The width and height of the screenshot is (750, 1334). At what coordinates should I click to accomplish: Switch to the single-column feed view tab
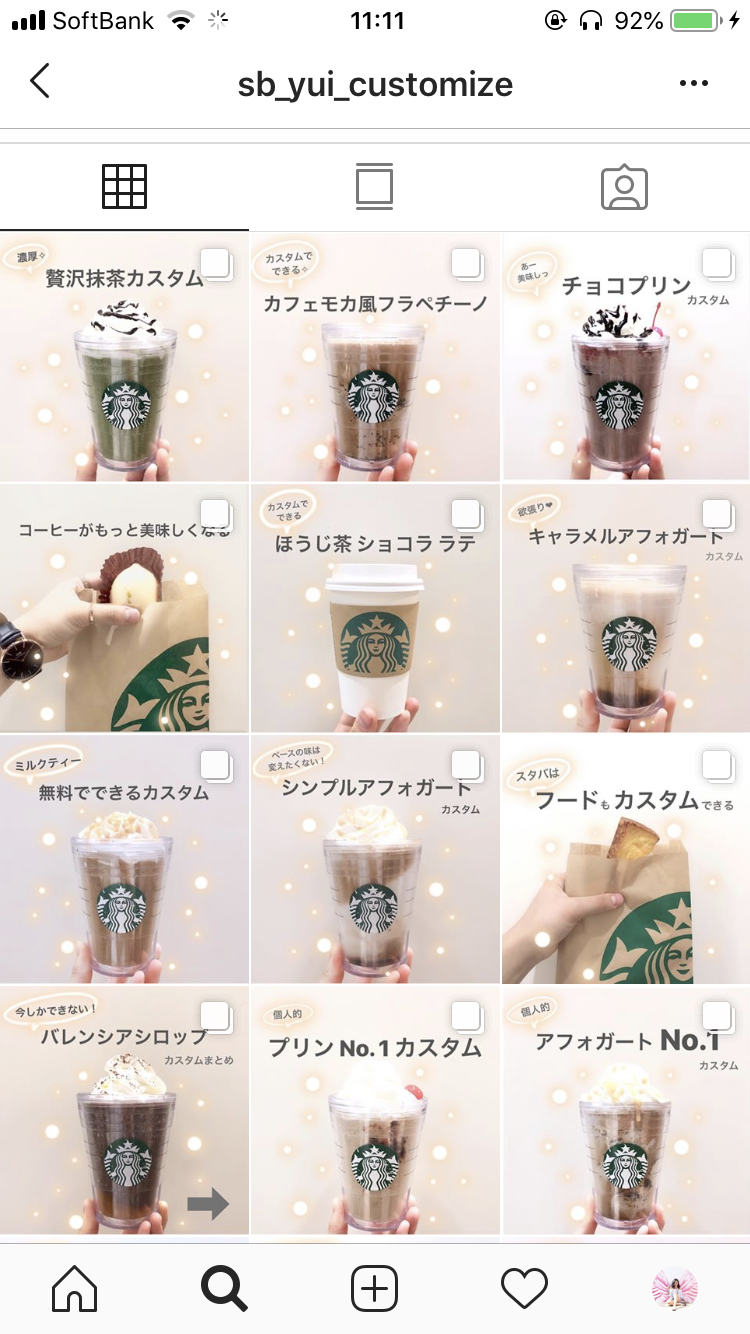[374, 187]
